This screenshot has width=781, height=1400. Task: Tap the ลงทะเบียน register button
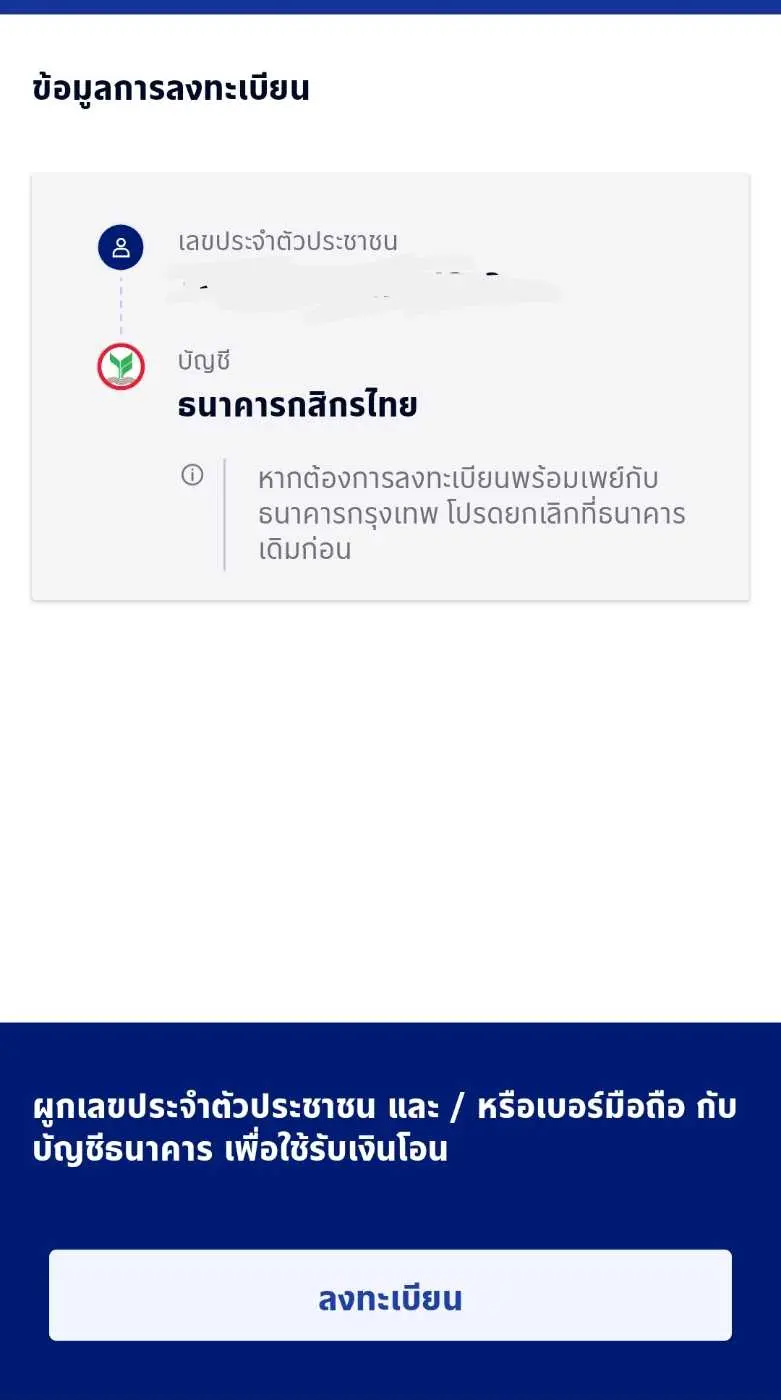click(x=390, y=1296)
